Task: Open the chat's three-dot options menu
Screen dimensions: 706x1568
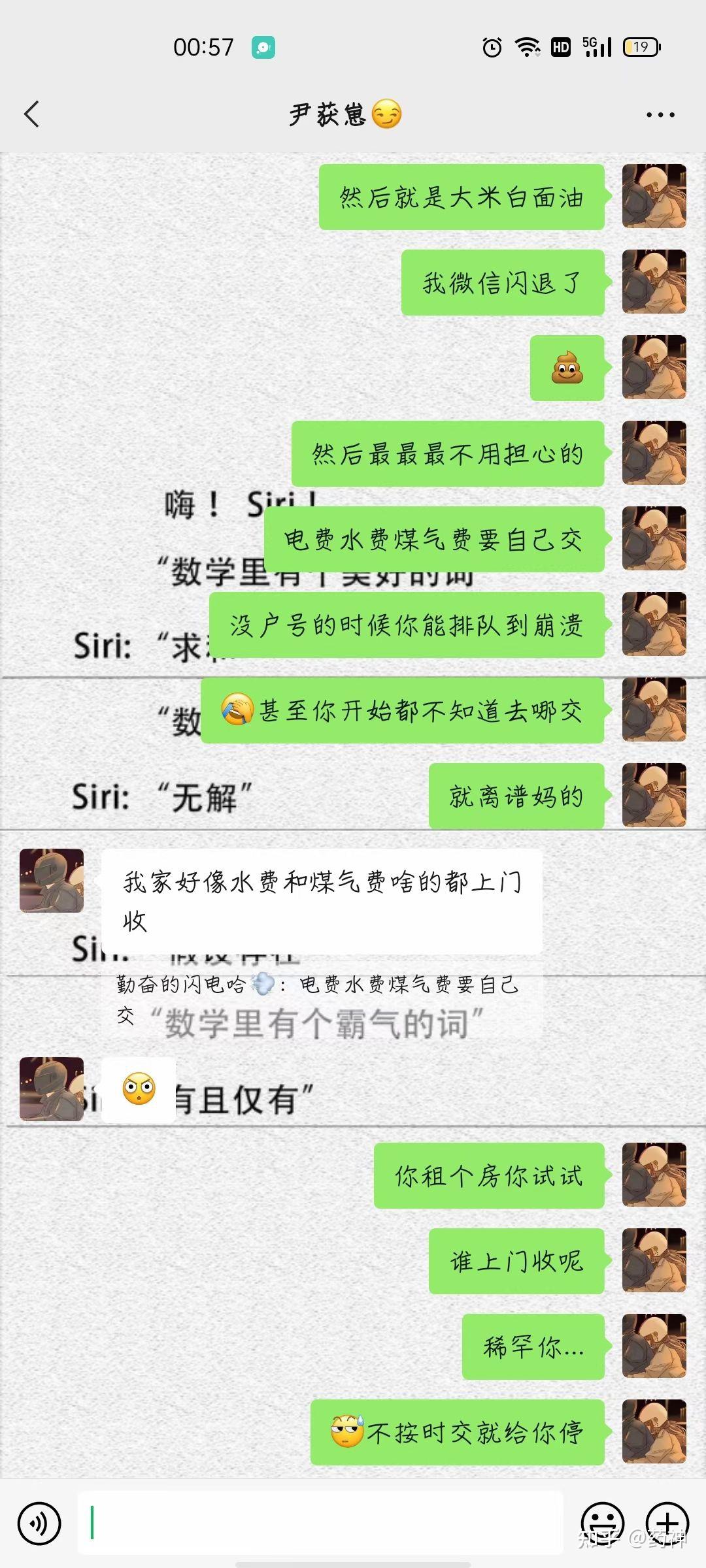Action: 660,115
